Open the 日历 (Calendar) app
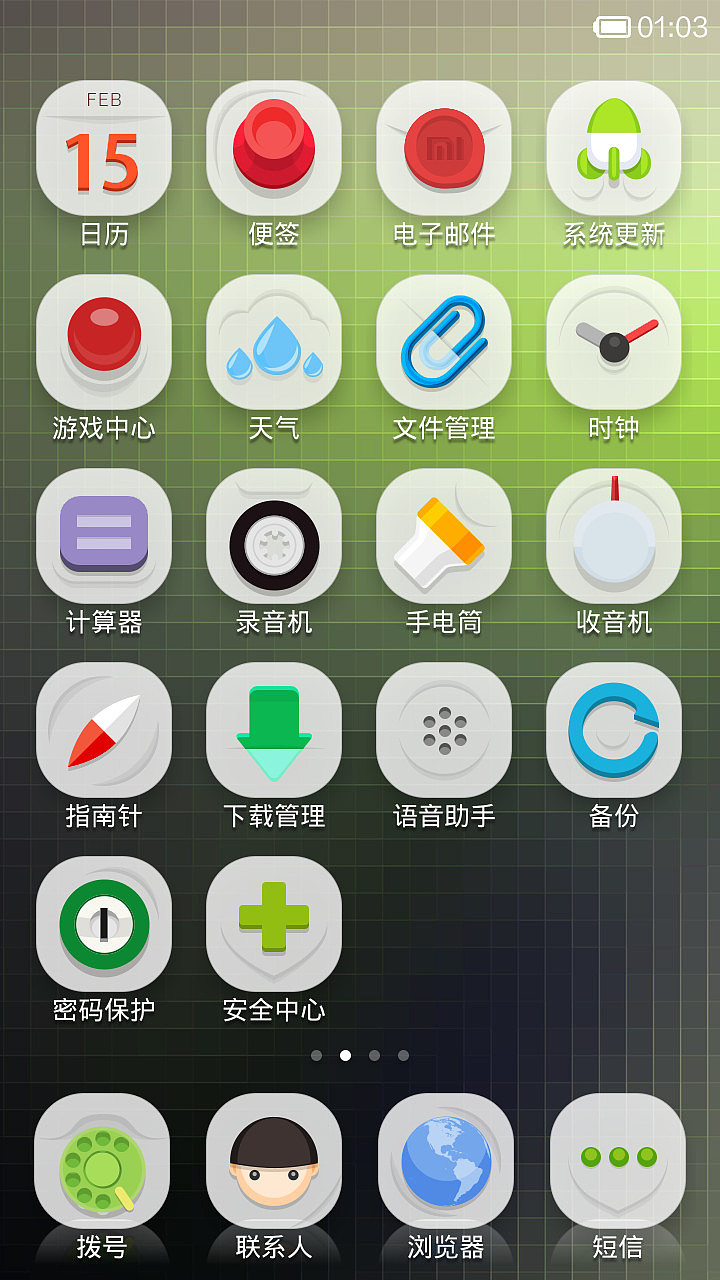The height and width of the screenshot is (1280, 720). [104, 148]
